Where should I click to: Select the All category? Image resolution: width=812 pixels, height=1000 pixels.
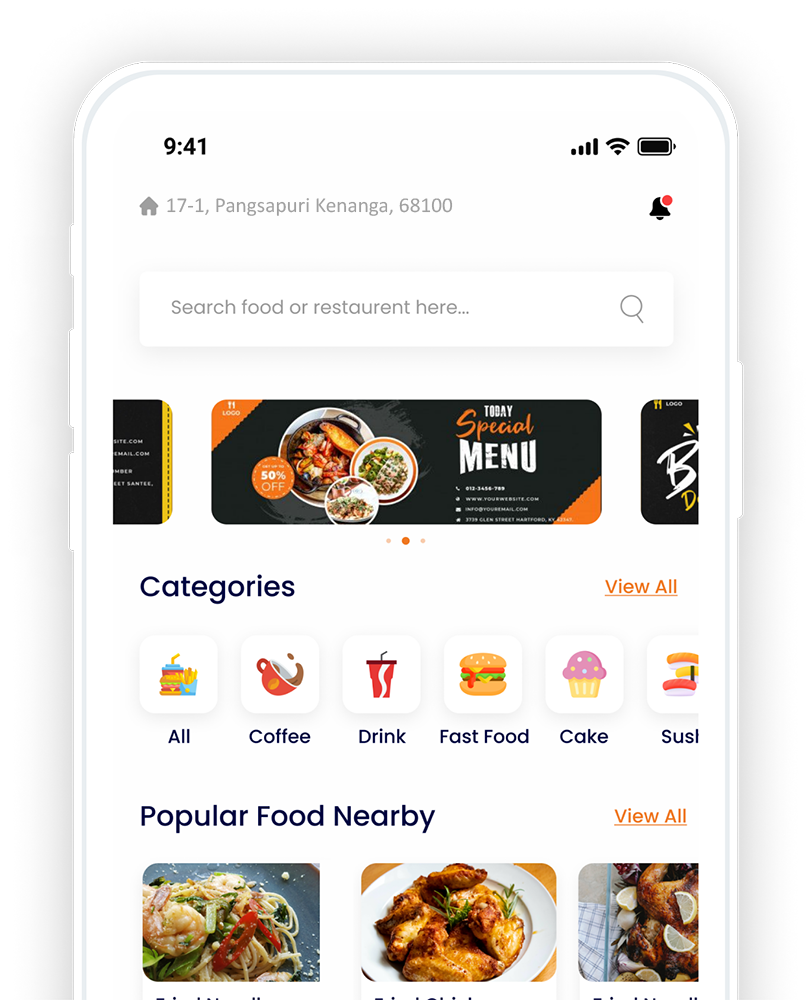(x=179, y=675)
